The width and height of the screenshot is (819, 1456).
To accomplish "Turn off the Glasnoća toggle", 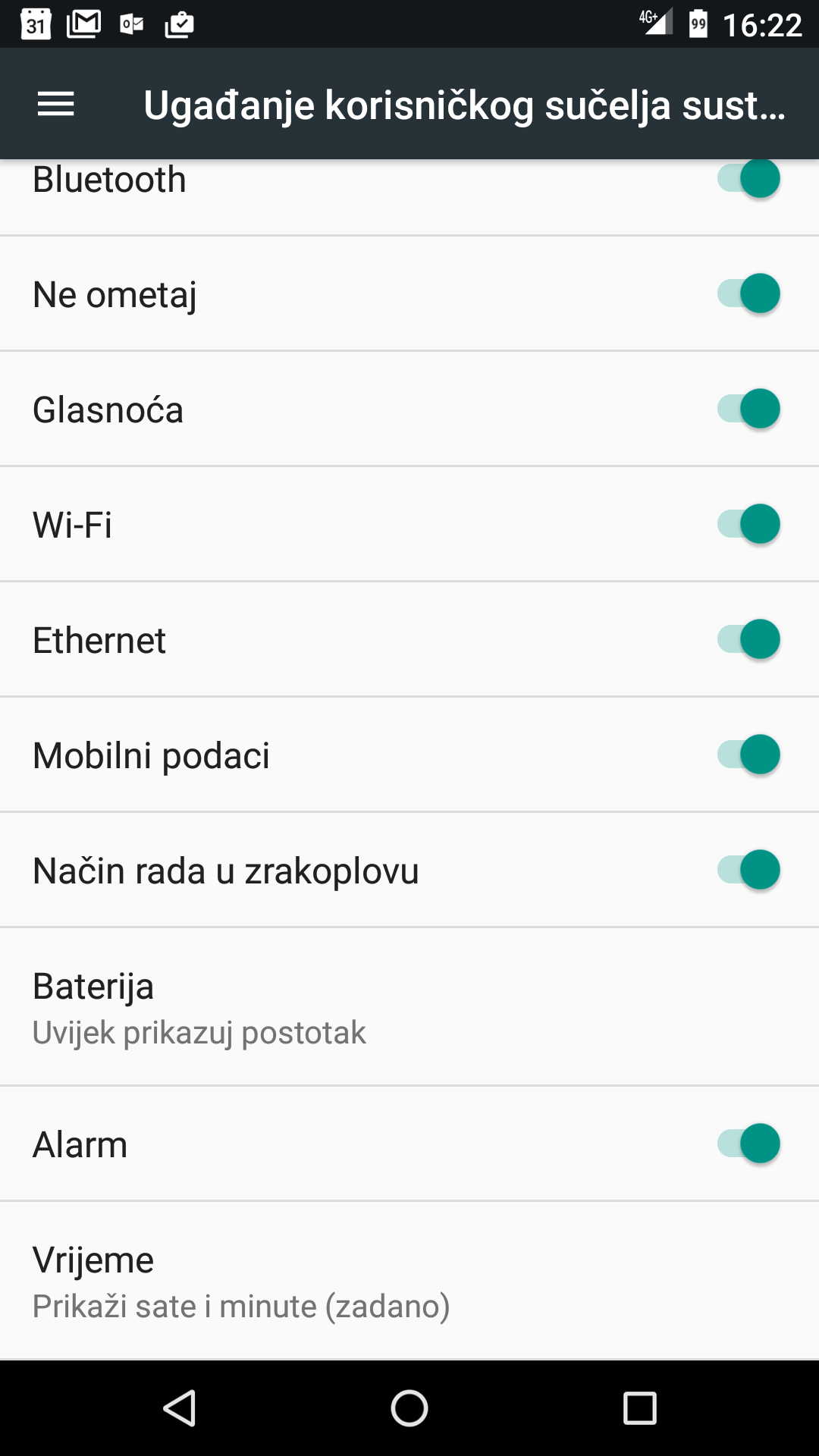I will point(748,409).
